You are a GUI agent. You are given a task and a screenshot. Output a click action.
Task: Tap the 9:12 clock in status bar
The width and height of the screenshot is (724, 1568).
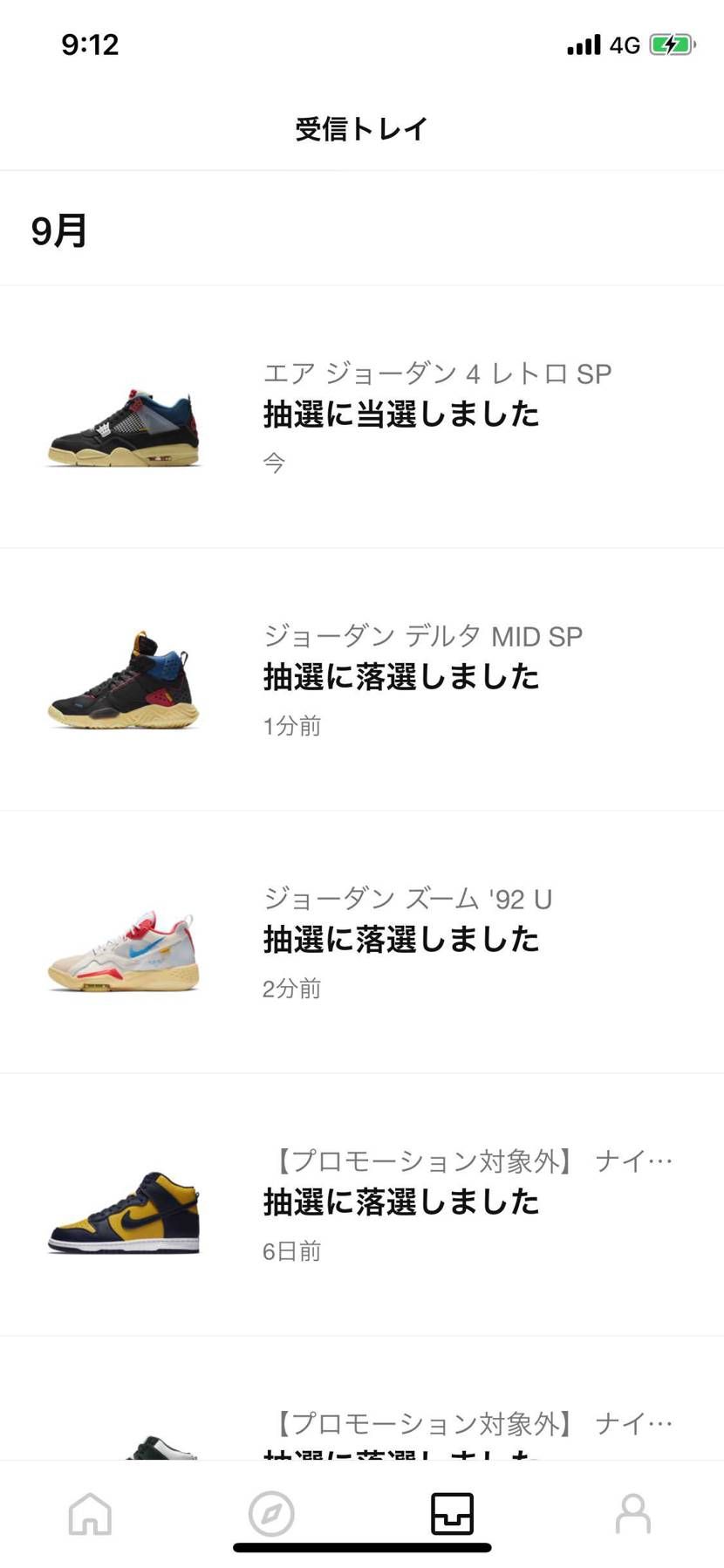point(91,44)
